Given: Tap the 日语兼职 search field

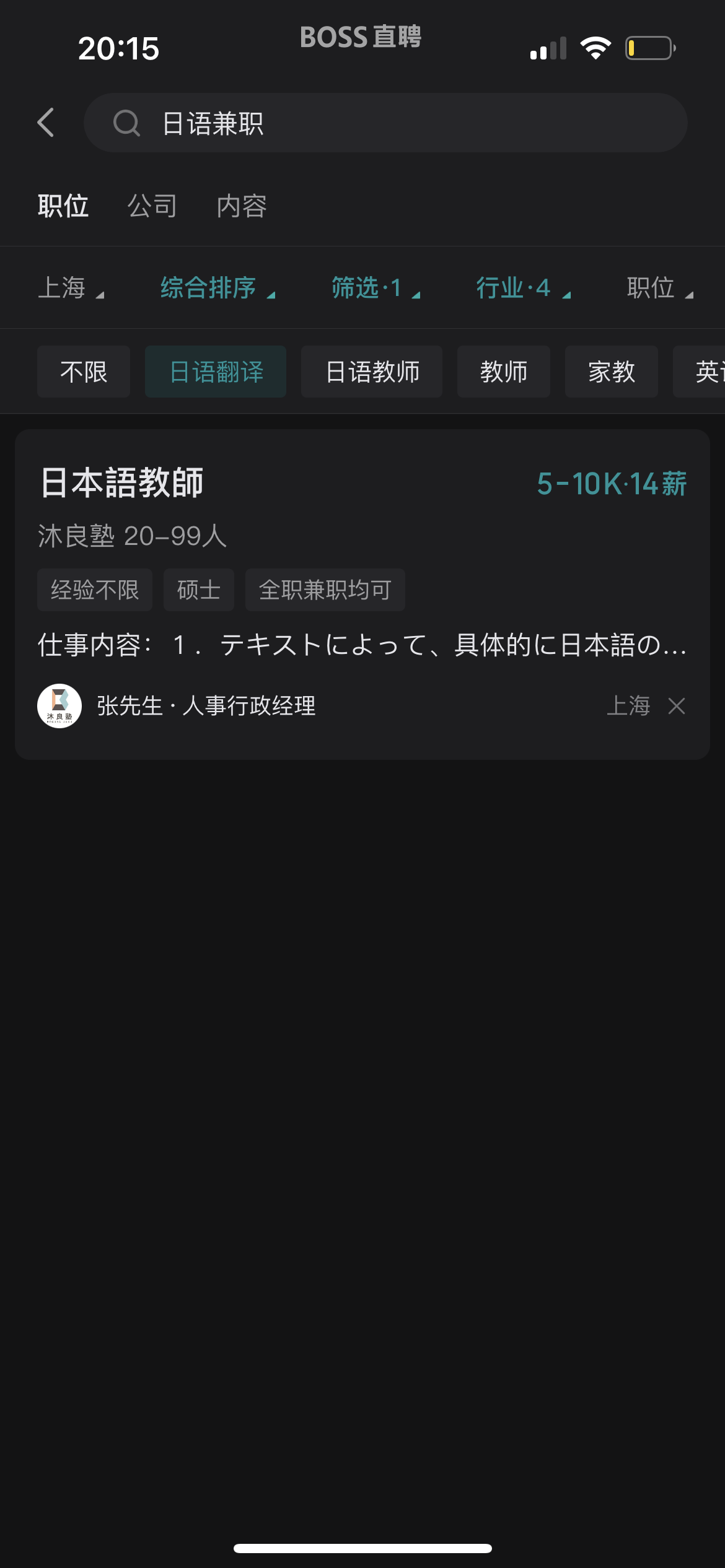Looking at the screenshot, I should click(385, 123).
